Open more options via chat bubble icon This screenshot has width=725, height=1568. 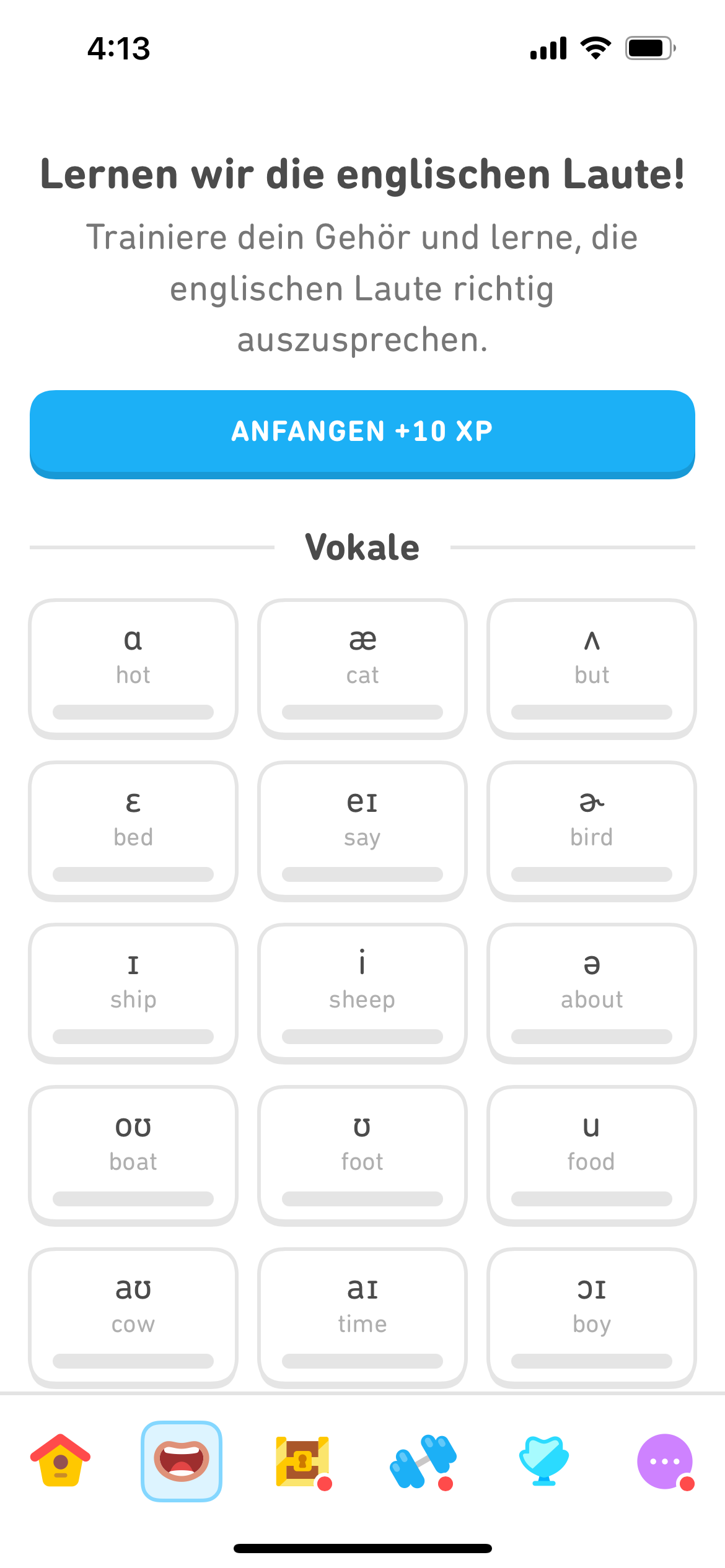(x=664, y=1461)
